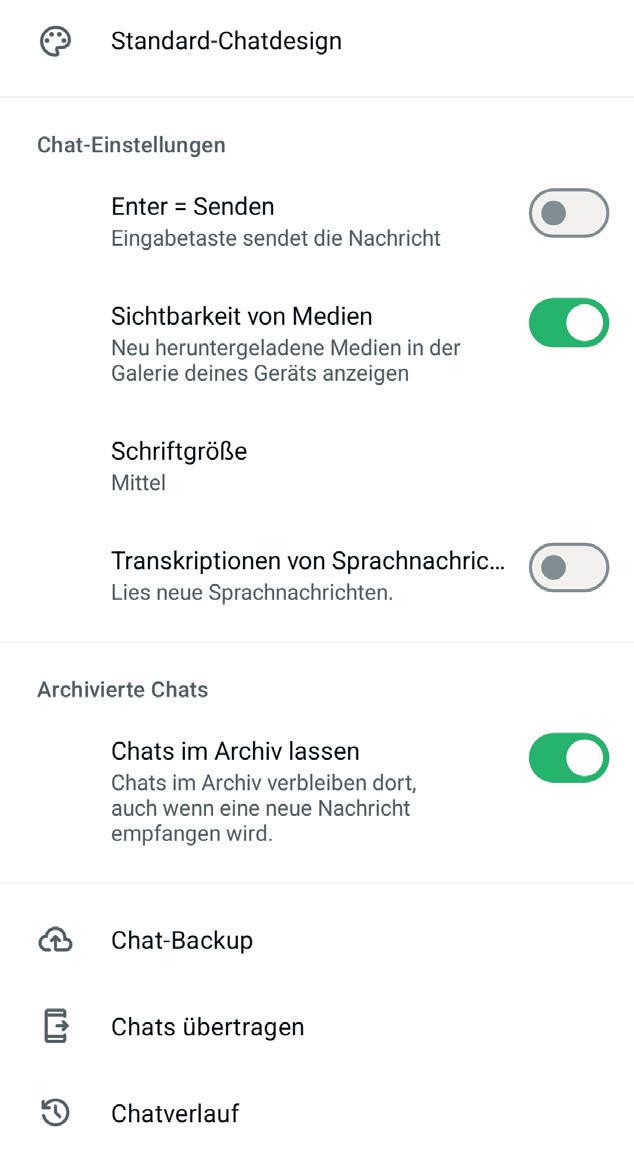This screenshot has height=1156, width=634.
Task: Open the Chatverlauf row
Action: [x=175, y=1113]
